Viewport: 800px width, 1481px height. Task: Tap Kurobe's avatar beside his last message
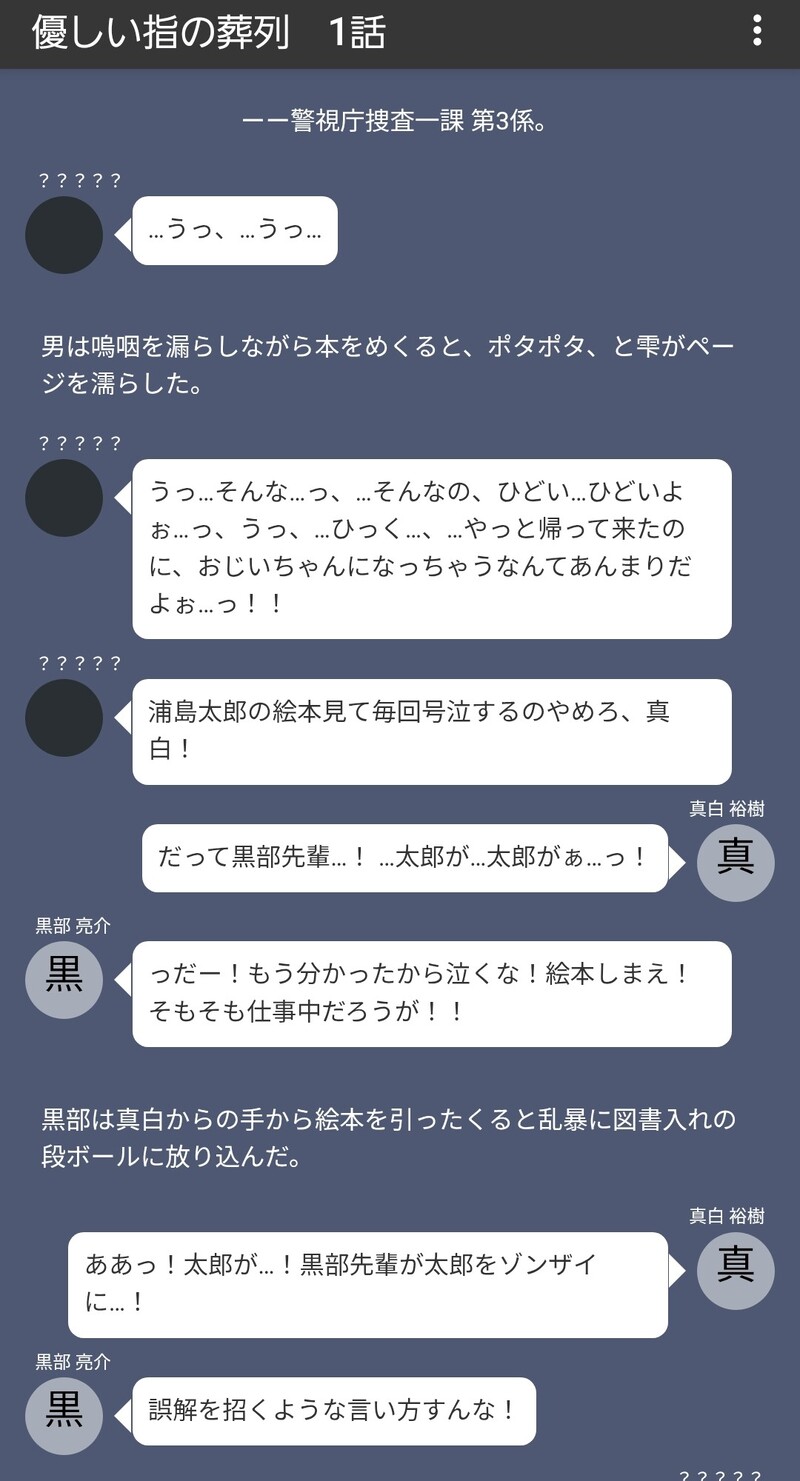point(63,1415)
